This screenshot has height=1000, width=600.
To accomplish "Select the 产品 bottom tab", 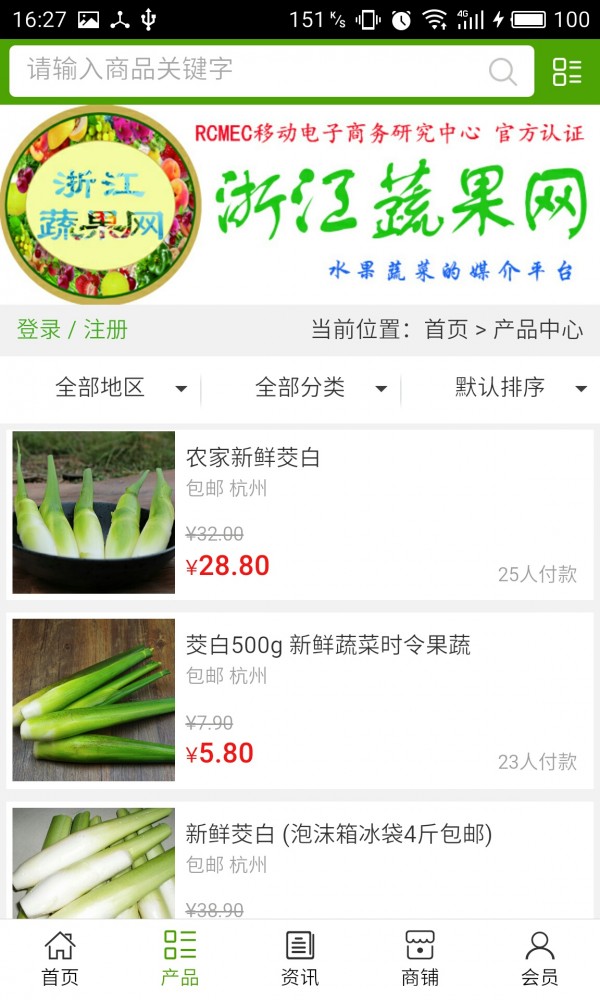I will click(x=180, y=959).
